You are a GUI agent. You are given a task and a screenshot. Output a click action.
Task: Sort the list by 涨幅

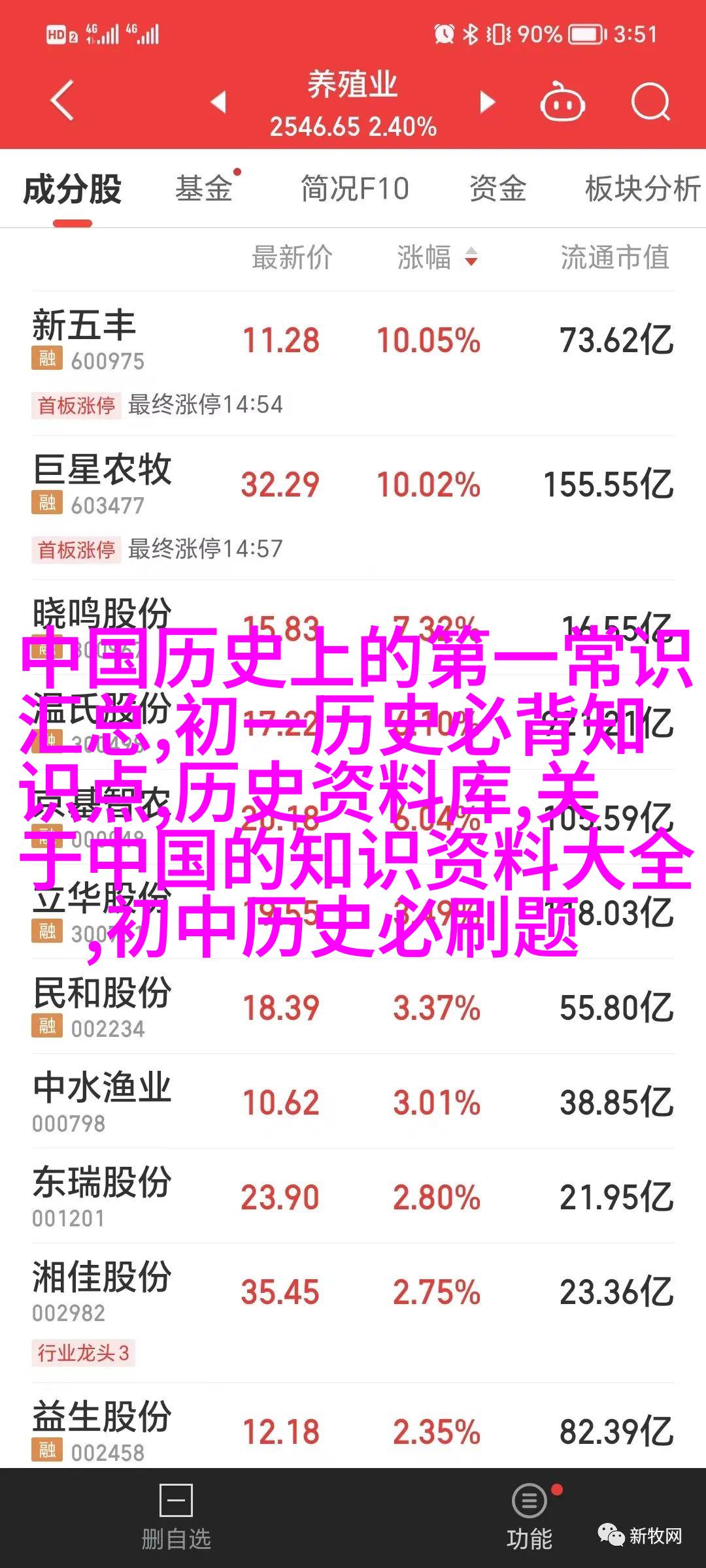pyautogui.click(x=437, y=257)
